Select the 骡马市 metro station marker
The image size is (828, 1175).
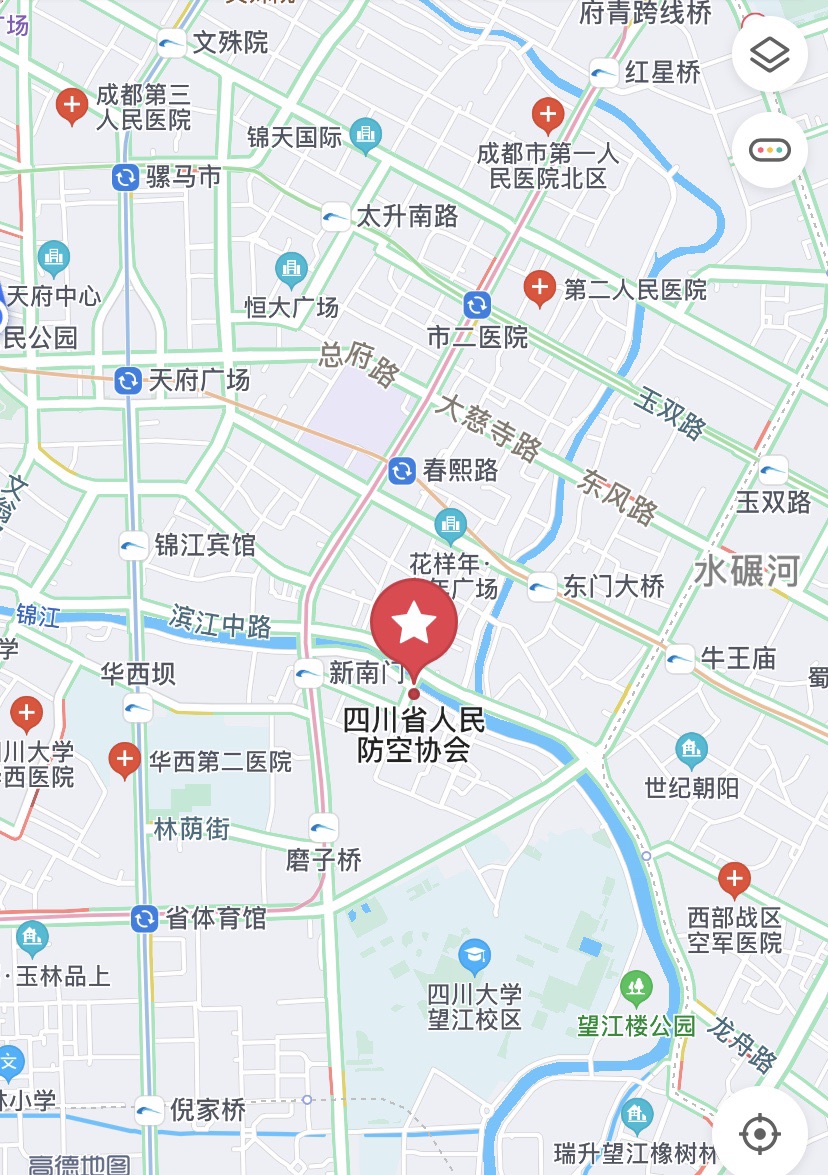tap(125, 178)
